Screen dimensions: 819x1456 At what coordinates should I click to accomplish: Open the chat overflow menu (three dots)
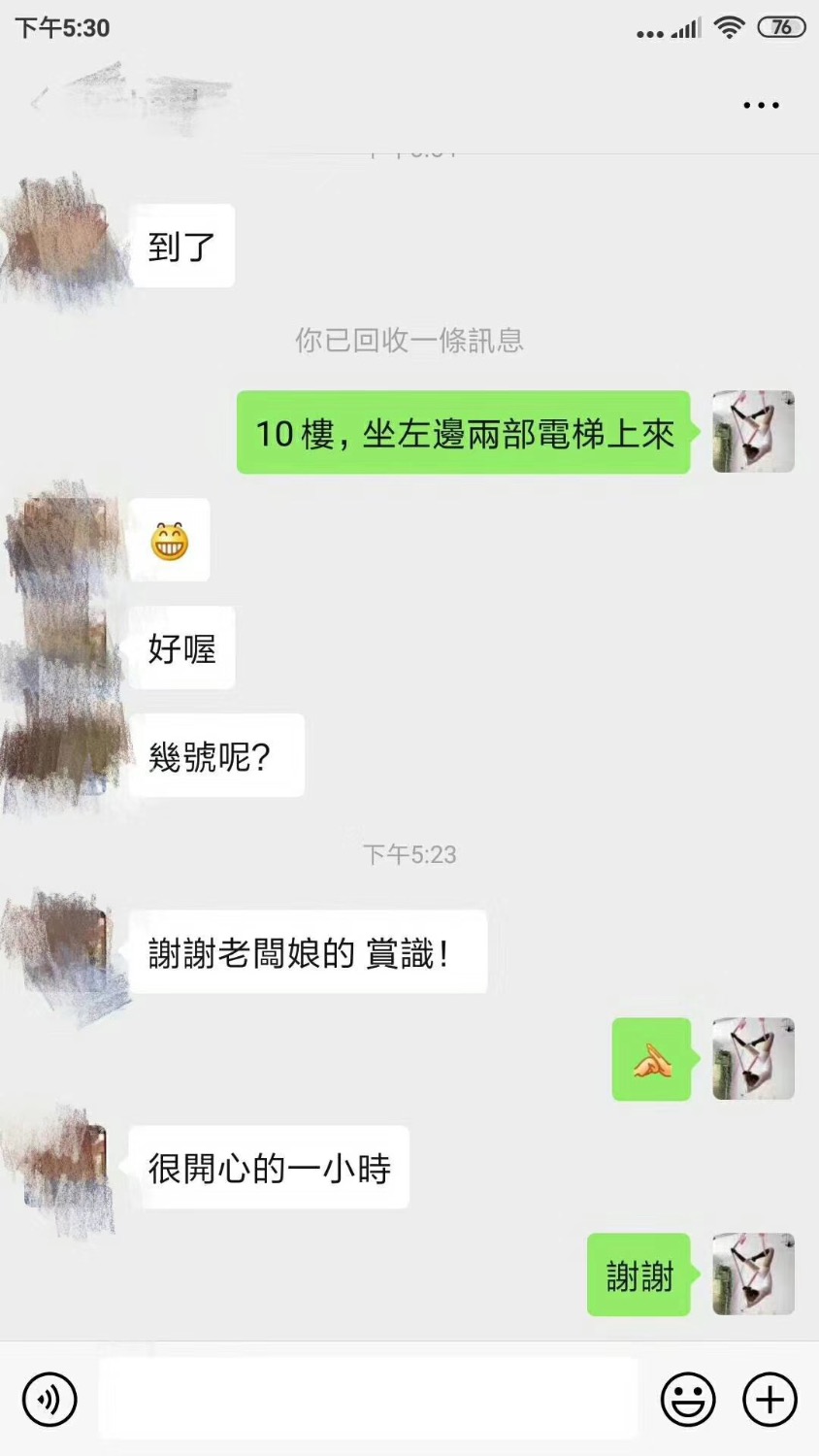761,105
